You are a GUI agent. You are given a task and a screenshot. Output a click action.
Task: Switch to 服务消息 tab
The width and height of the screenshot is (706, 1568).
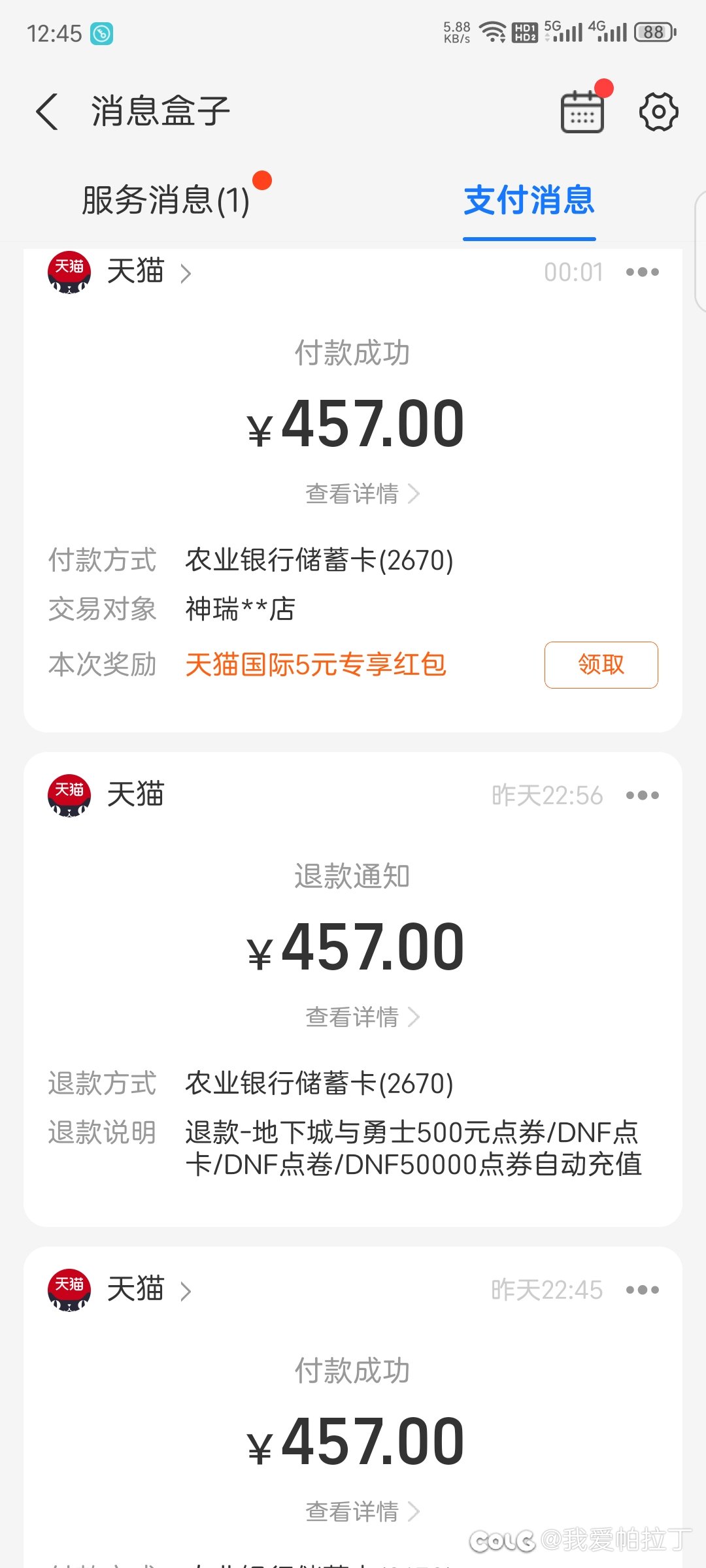pyautogui.click(x=166, y=200)
